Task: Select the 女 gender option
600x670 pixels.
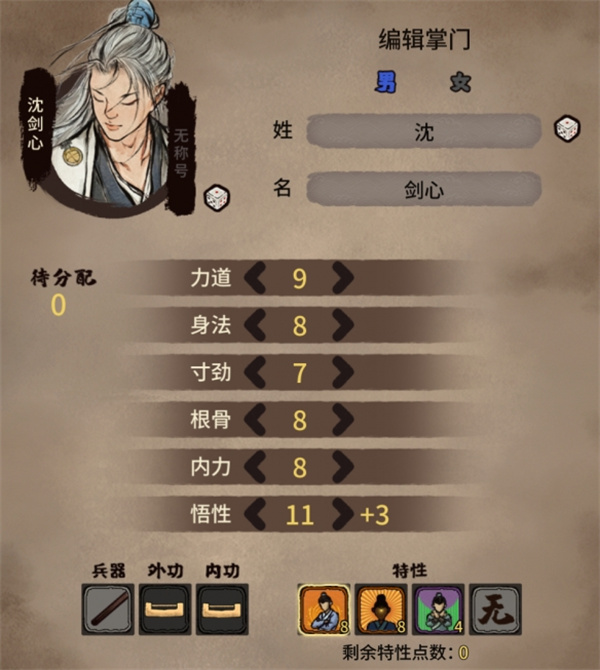Action: (x=458, y=83)
